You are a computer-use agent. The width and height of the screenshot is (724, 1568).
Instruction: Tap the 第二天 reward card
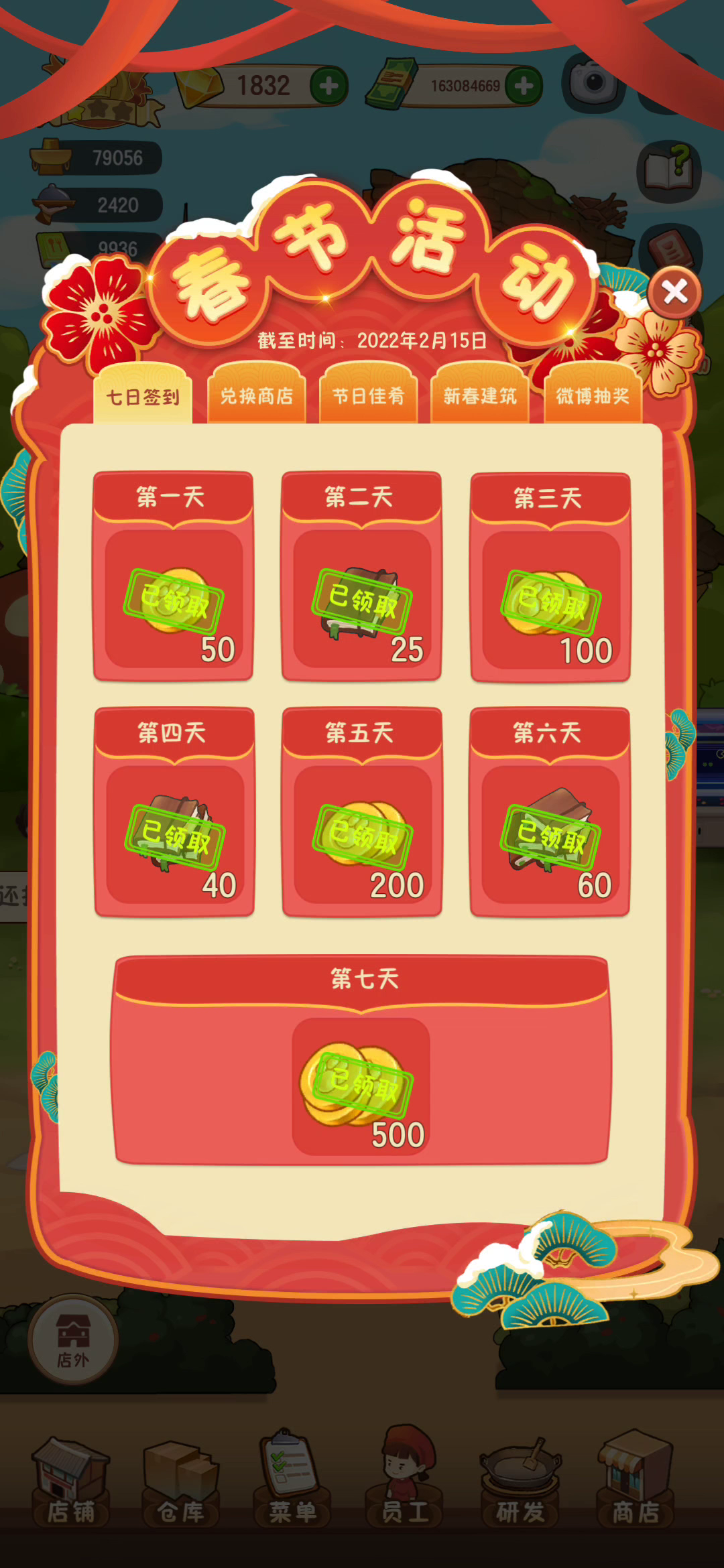click(361, 576)
